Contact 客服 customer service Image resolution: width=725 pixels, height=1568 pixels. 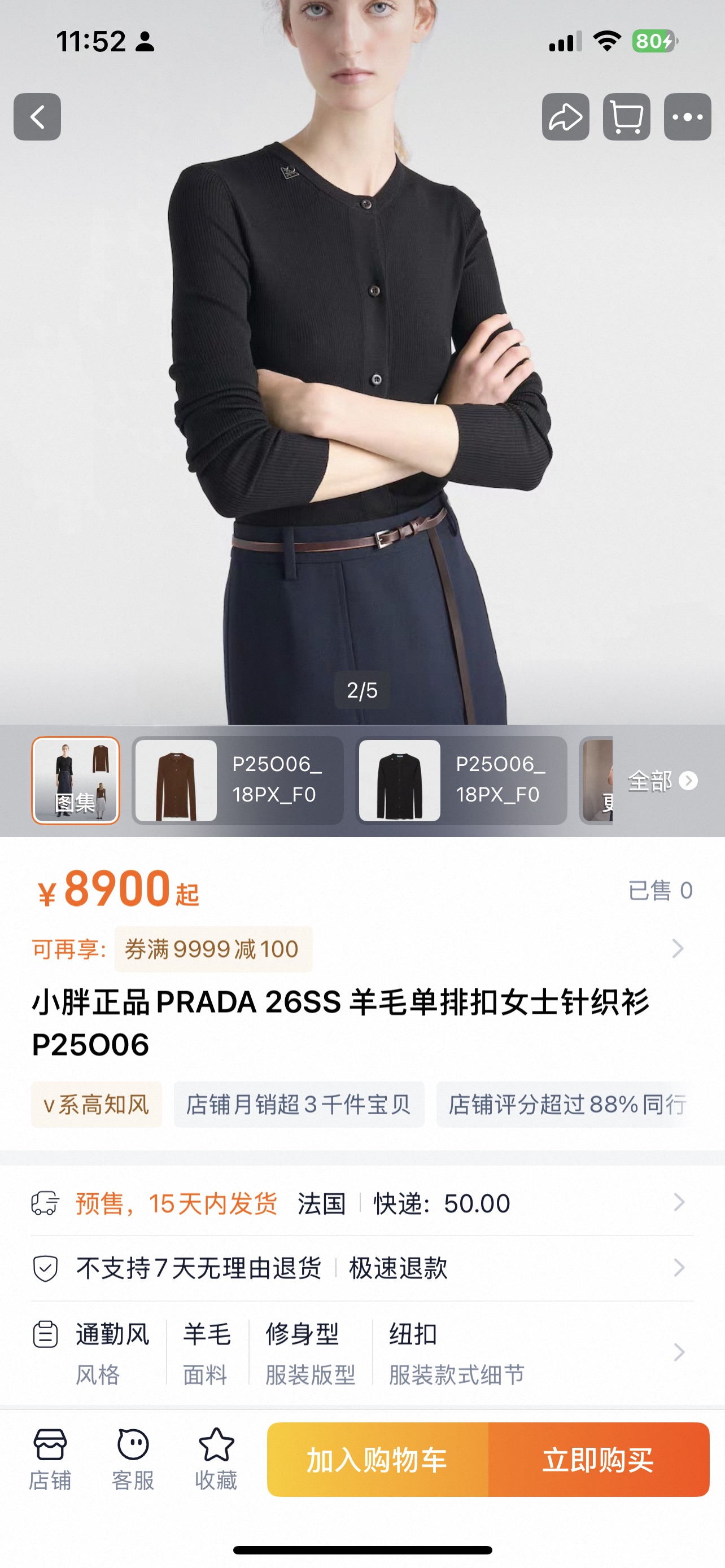(133, 1459)
